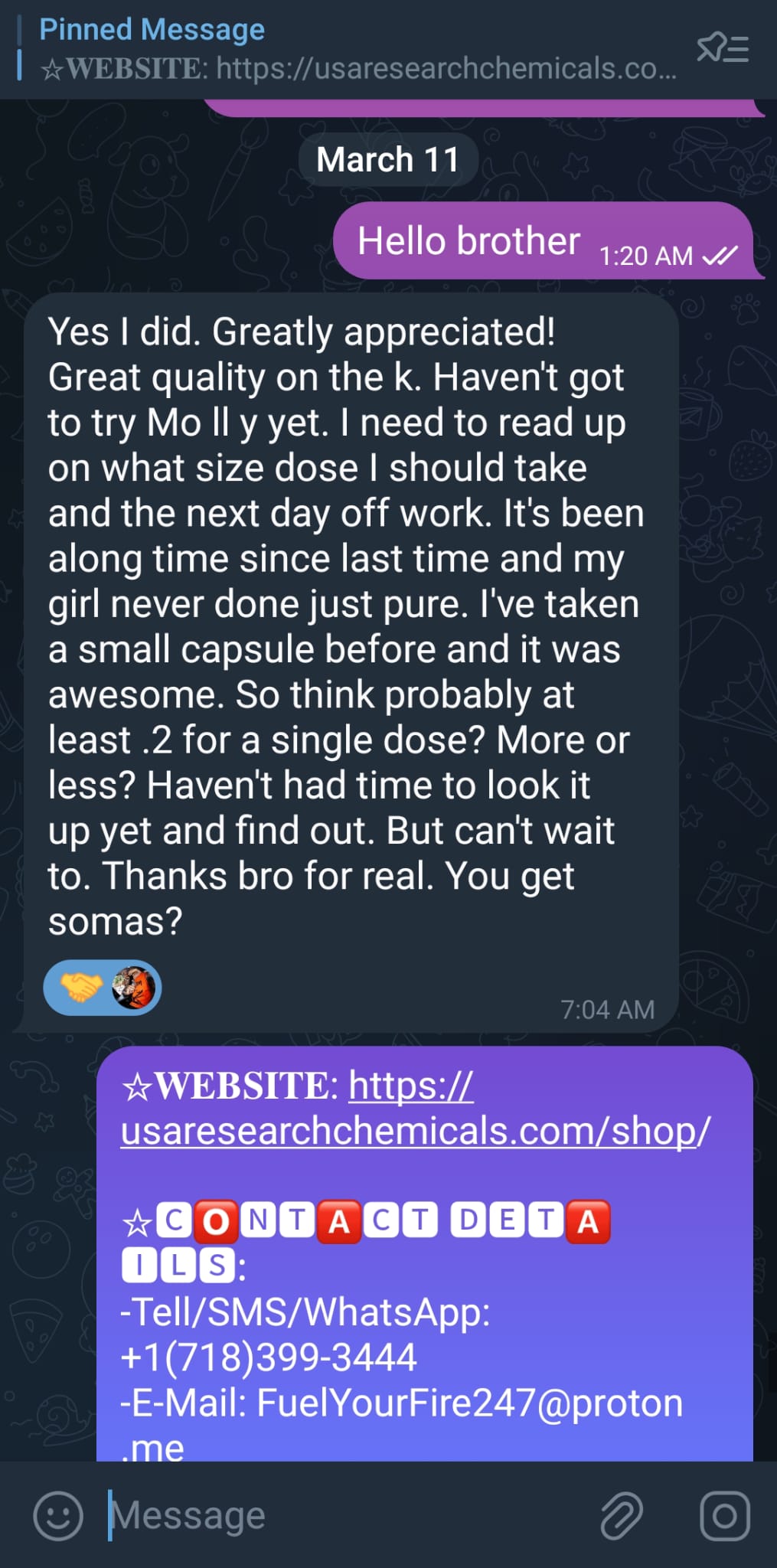Viewport: 777px width, 1568px height.
Task: Focus the Message text field
Action: [x=344, y=1515]
